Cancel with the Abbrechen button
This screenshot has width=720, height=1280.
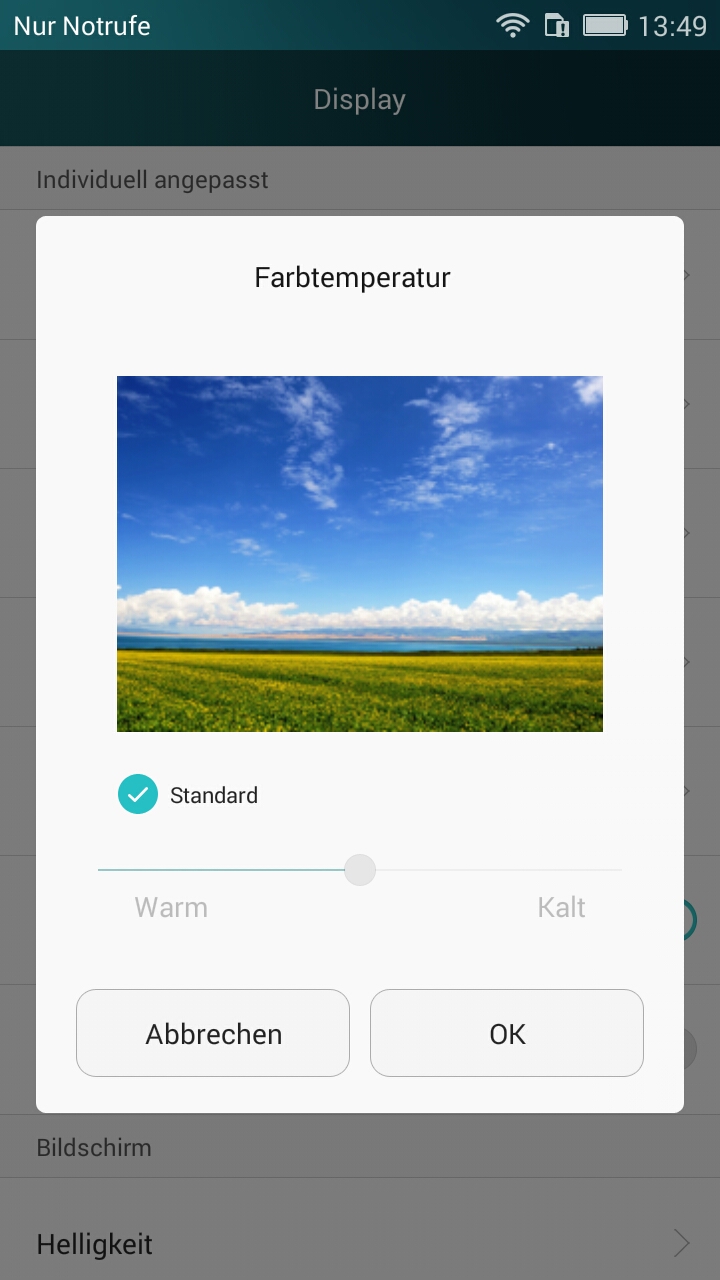[x=213, y=1033]
